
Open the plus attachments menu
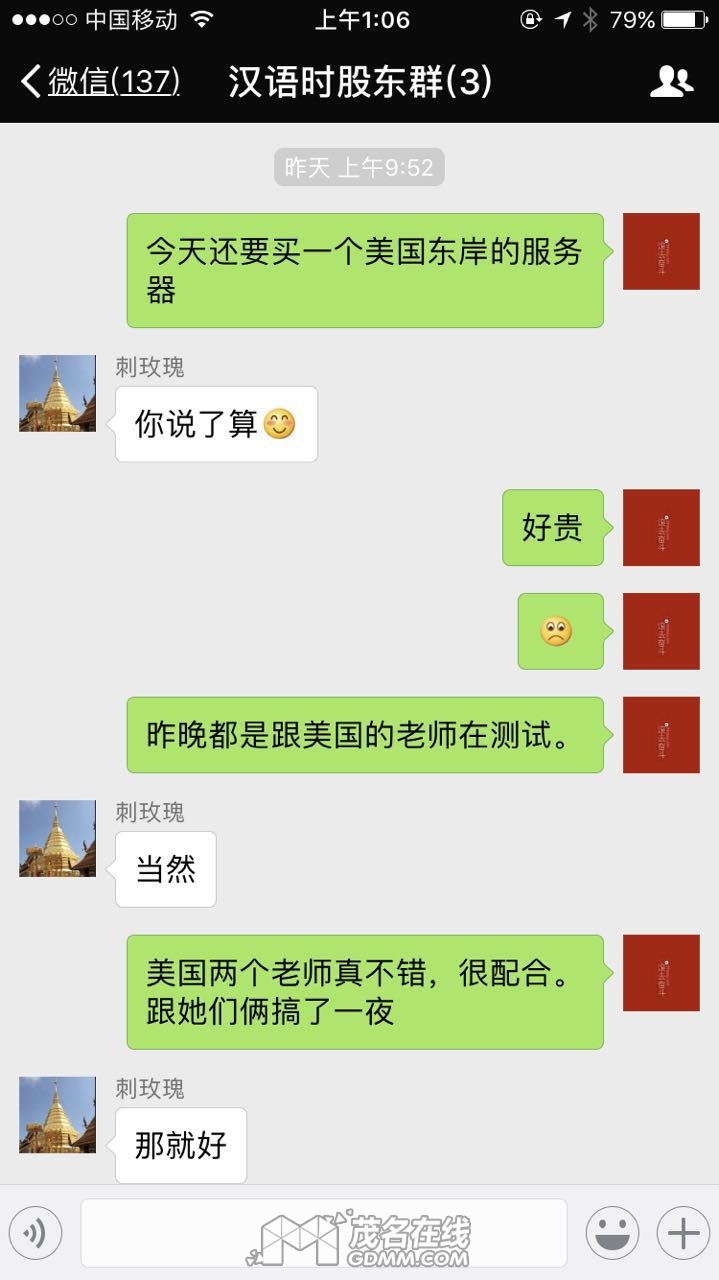coord(683,1233)
